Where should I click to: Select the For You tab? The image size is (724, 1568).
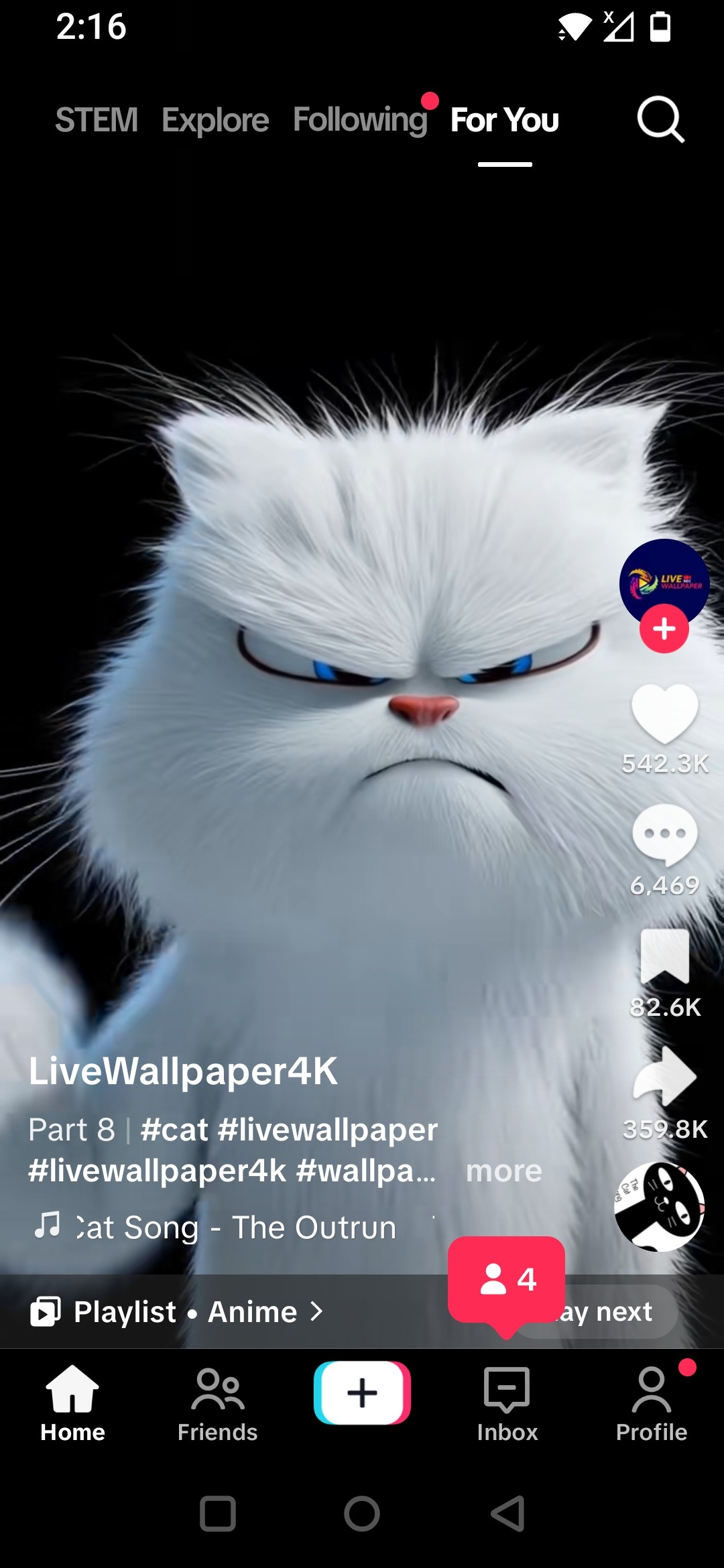coord(504,120)
